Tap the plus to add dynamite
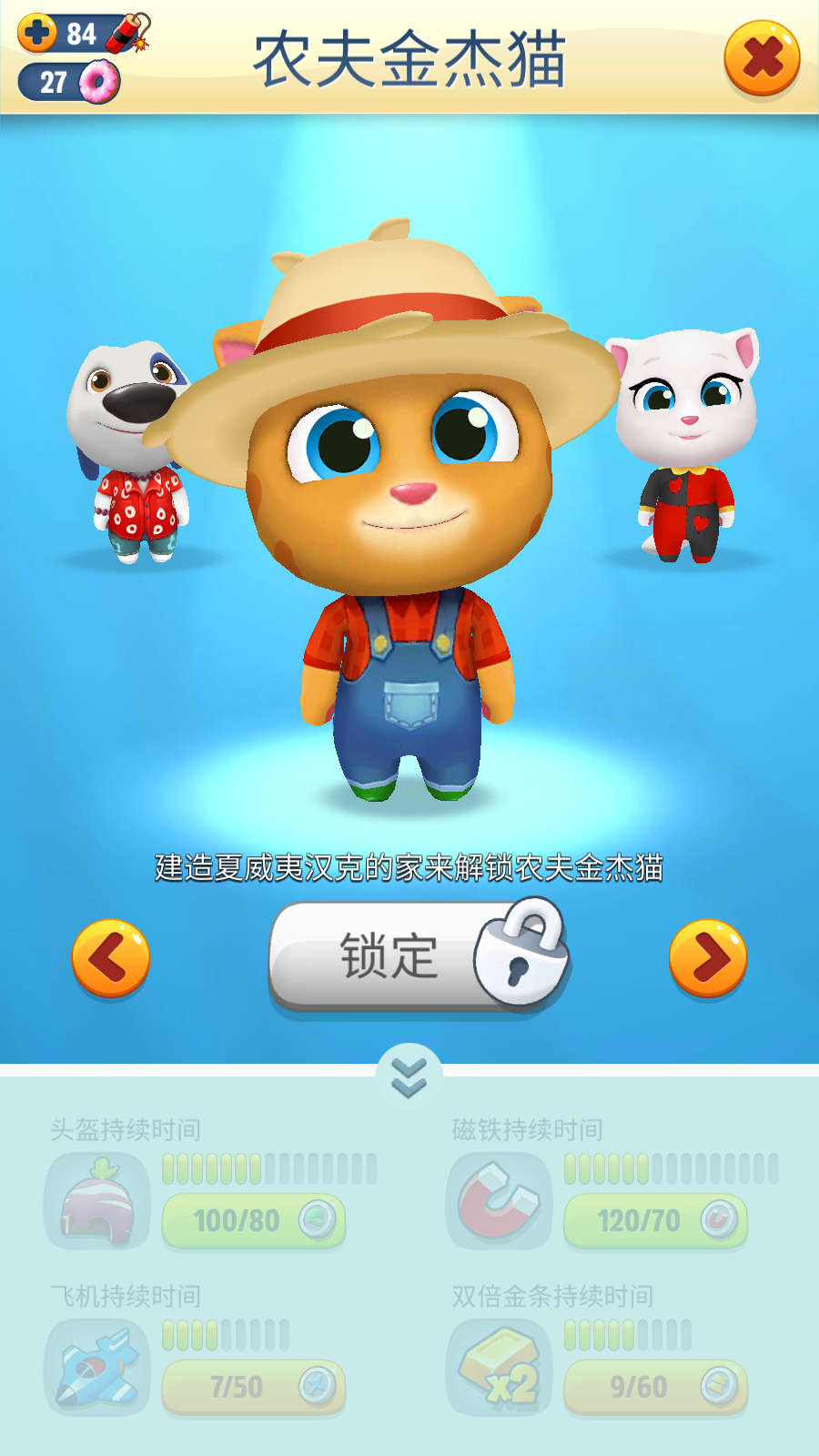 point(37,33)
